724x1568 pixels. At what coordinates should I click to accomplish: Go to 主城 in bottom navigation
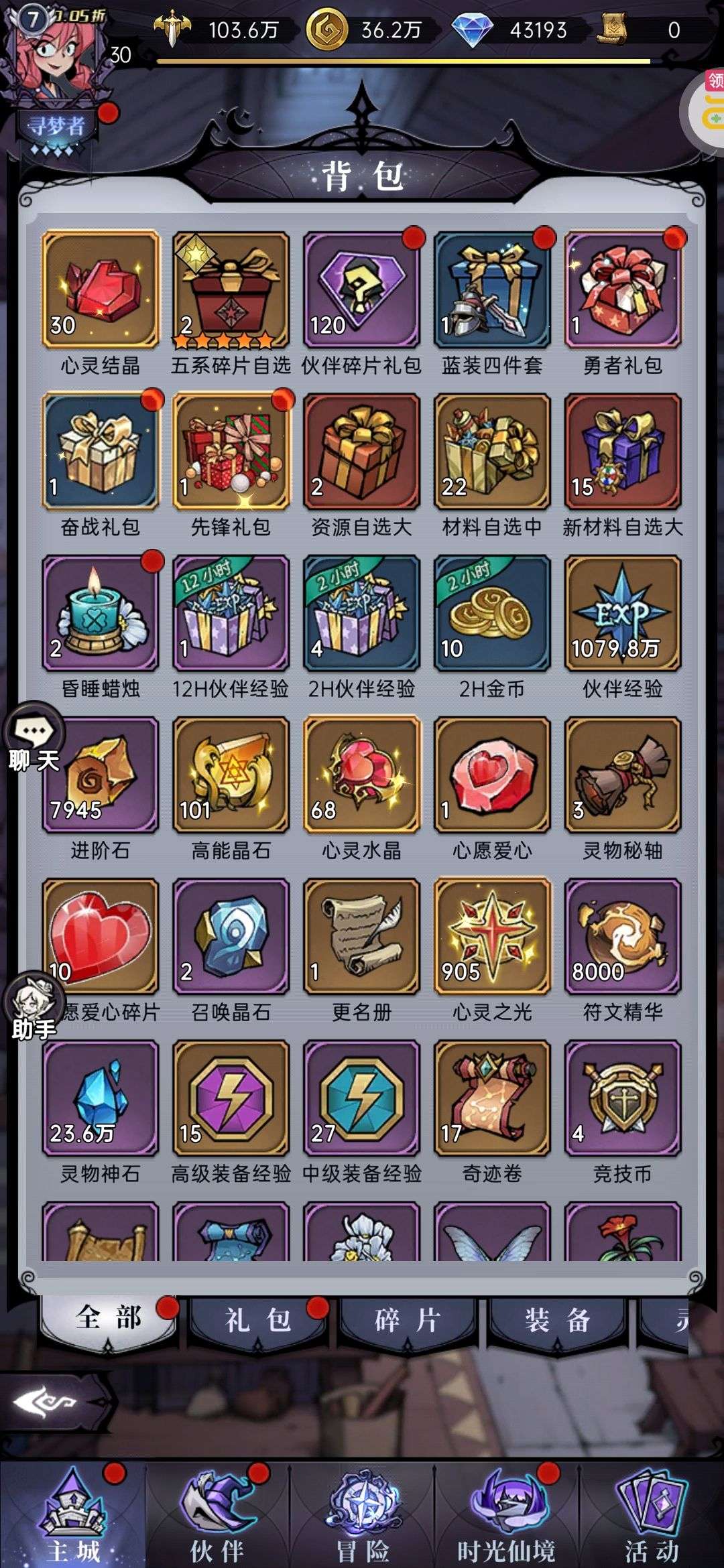(72, 1518)
